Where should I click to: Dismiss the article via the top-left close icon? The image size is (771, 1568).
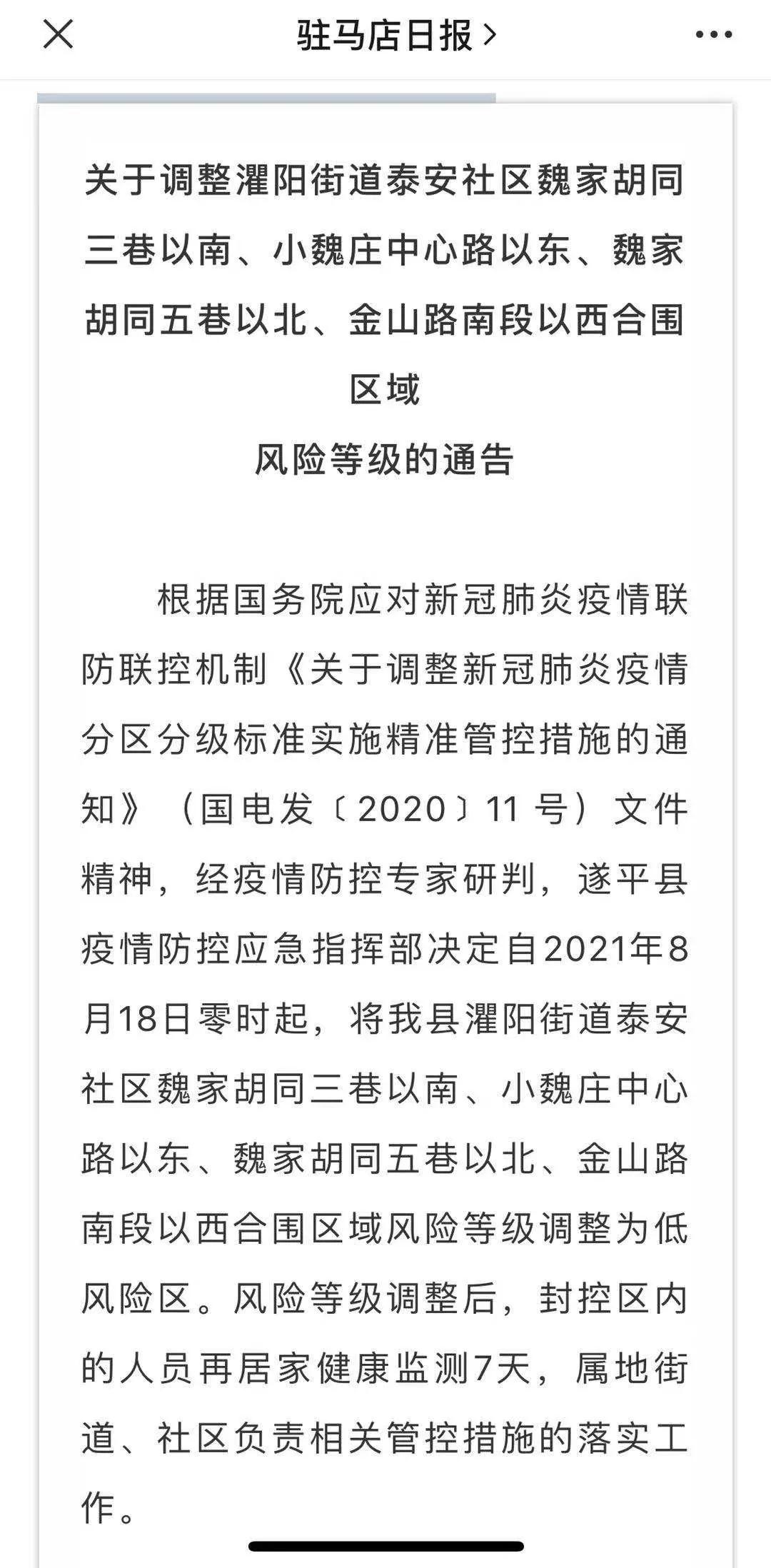click(57, 34)
